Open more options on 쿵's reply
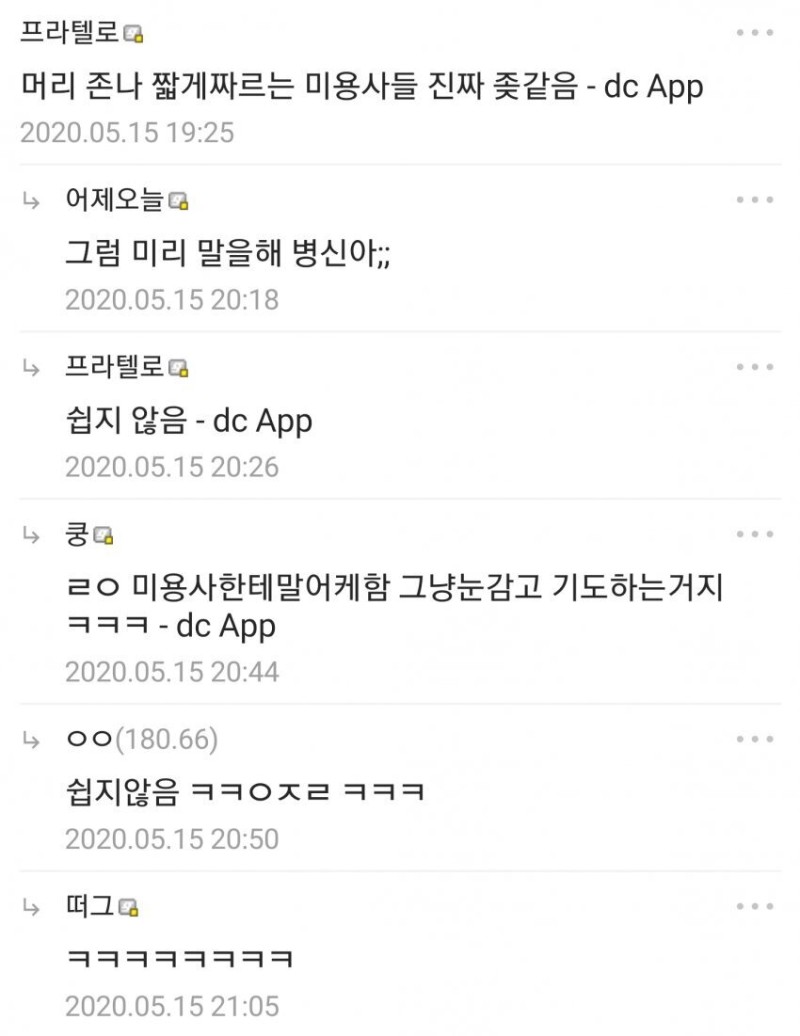 [x=754, y=534]
